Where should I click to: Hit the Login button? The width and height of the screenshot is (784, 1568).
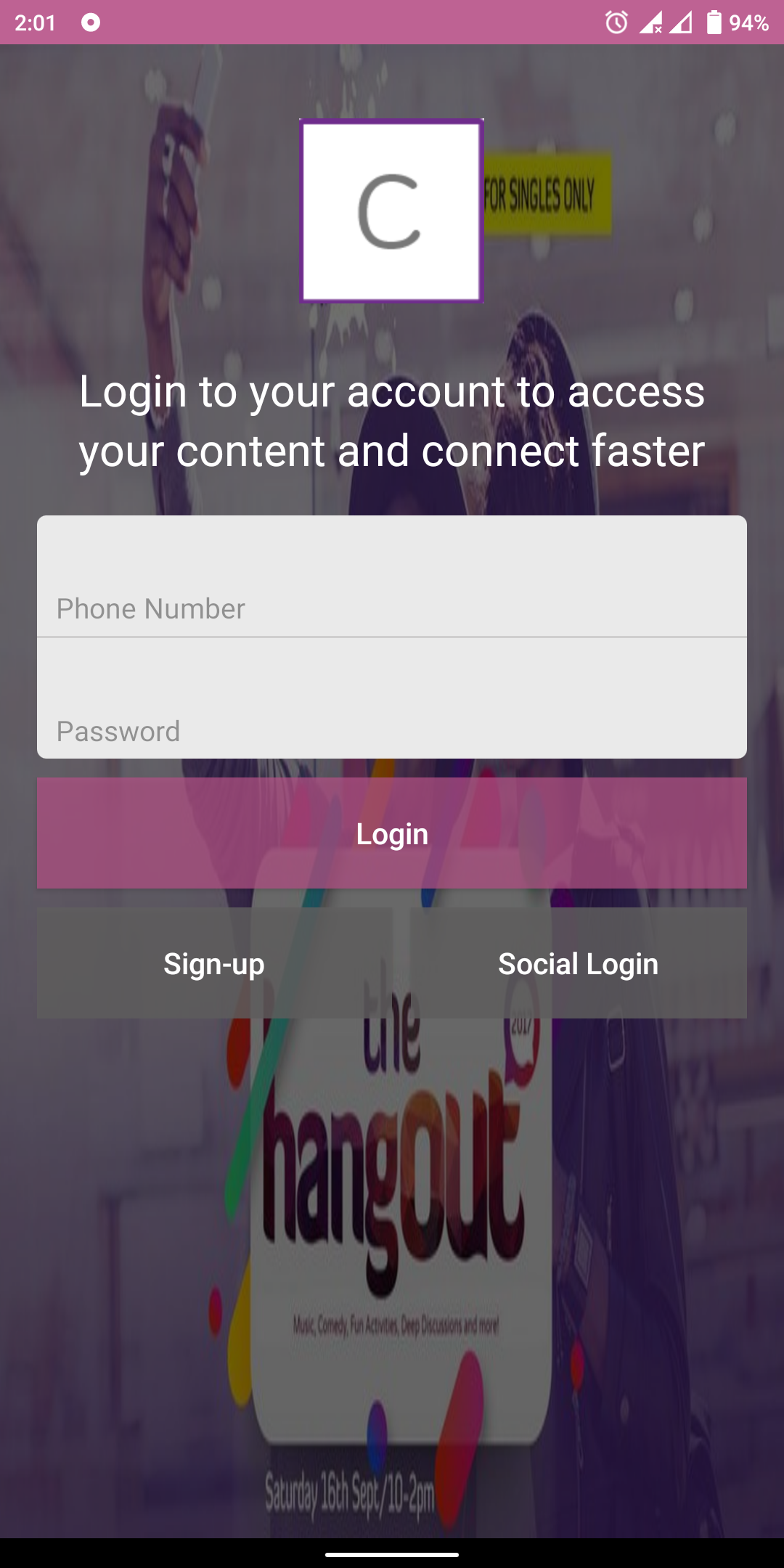(392, 833)
